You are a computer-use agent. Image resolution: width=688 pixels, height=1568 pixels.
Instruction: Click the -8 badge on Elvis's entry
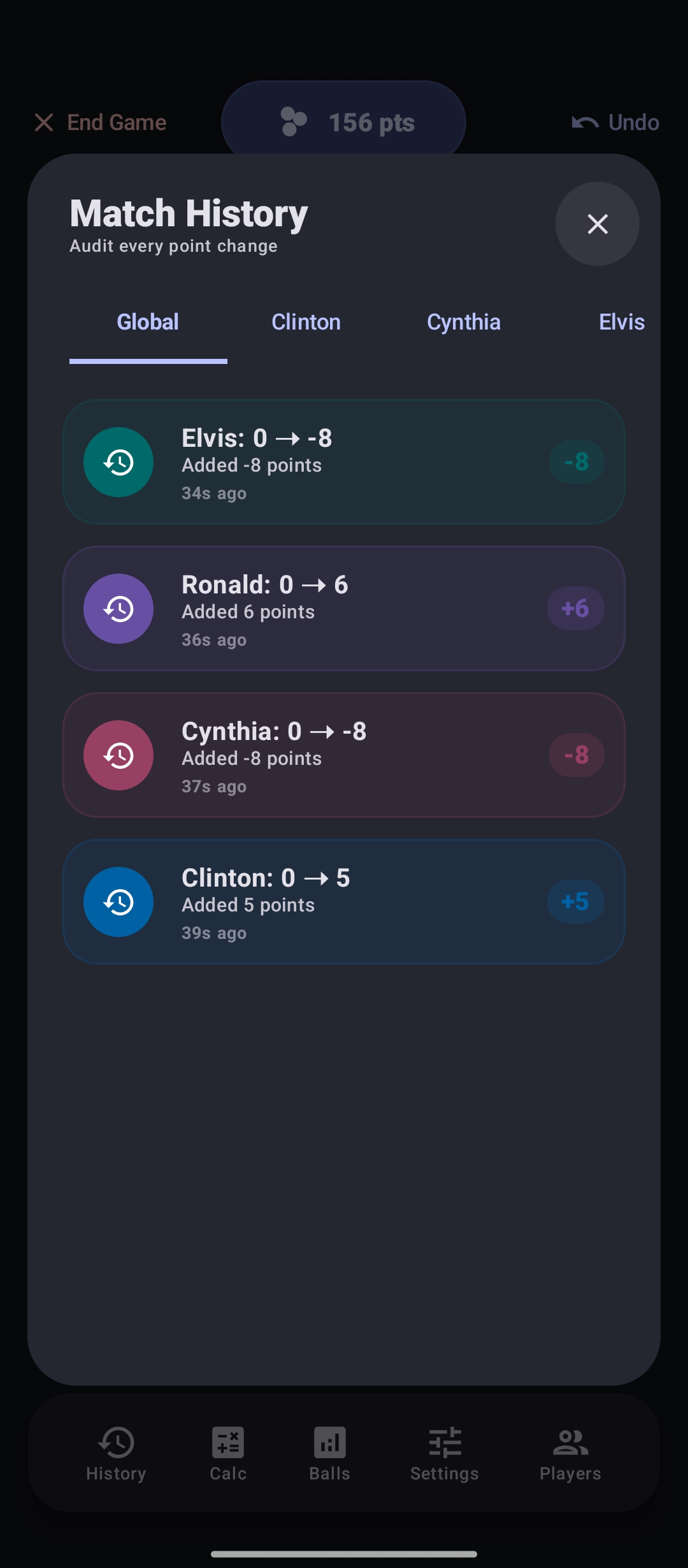(x=576, y=461)
